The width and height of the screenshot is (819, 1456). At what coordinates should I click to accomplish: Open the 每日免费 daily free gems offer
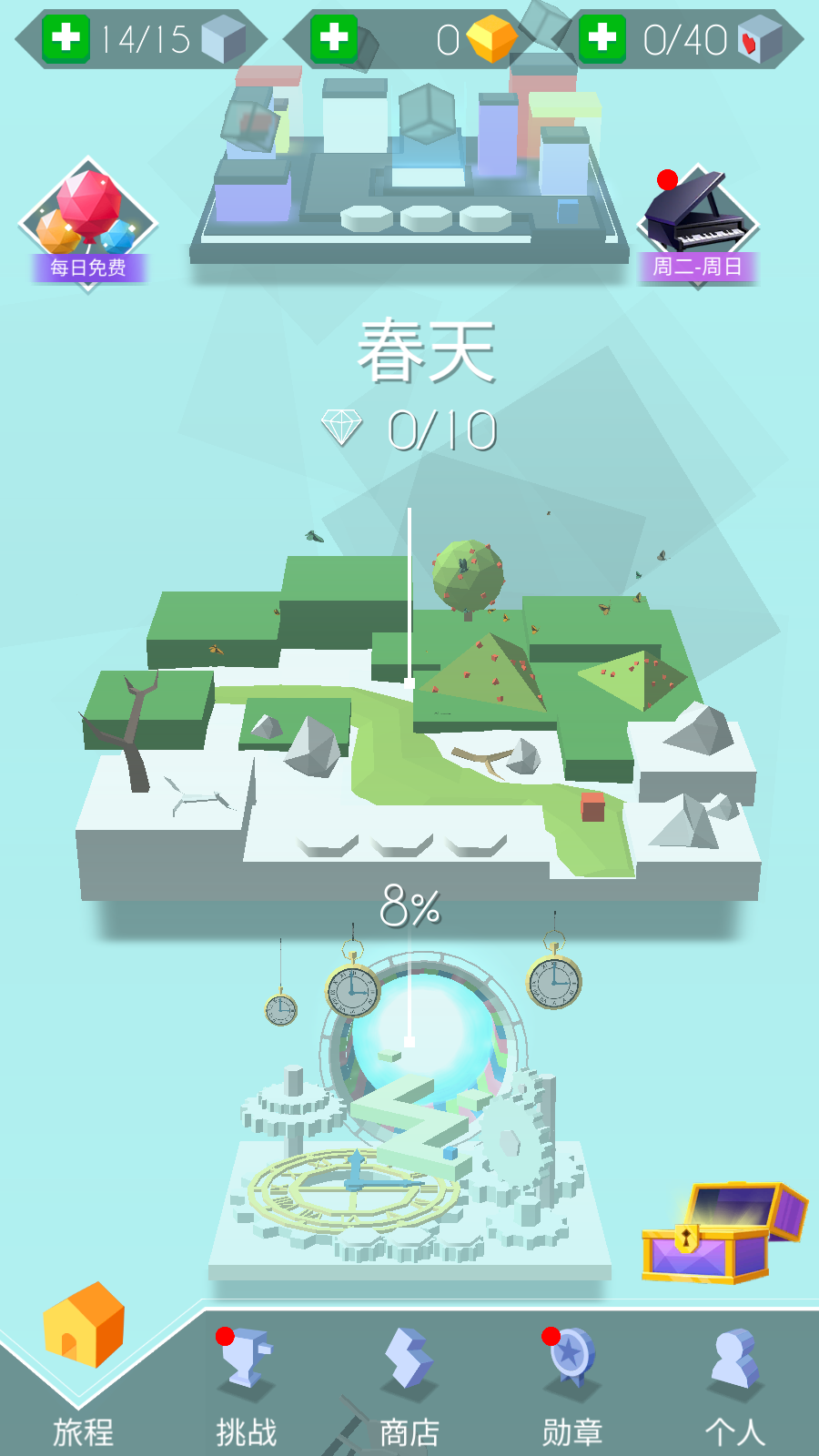coord(88,224)
